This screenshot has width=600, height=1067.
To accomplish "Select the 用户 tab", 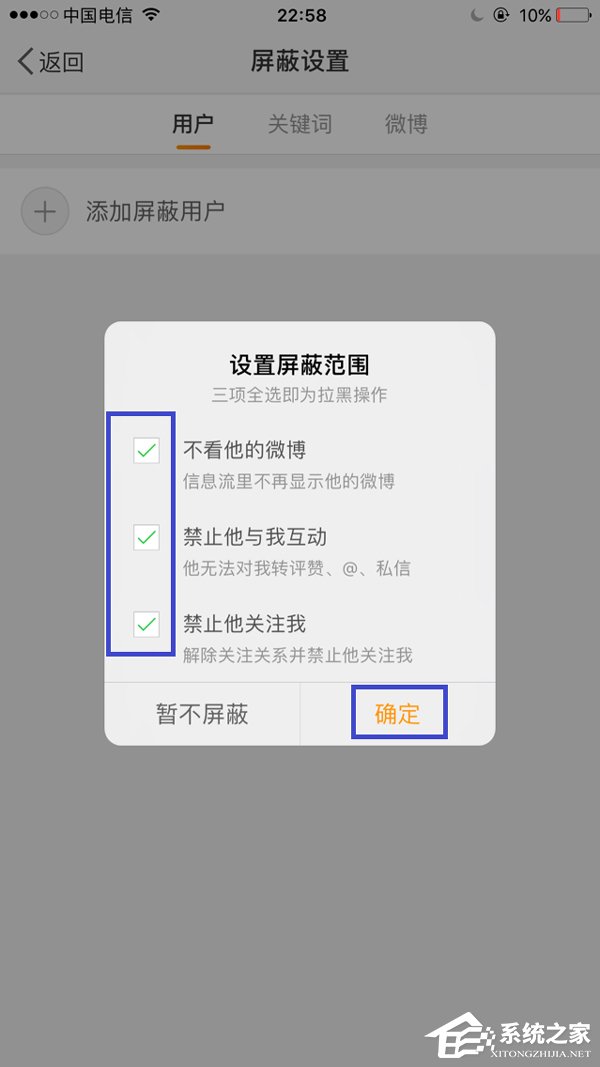I will coord(193,125).
